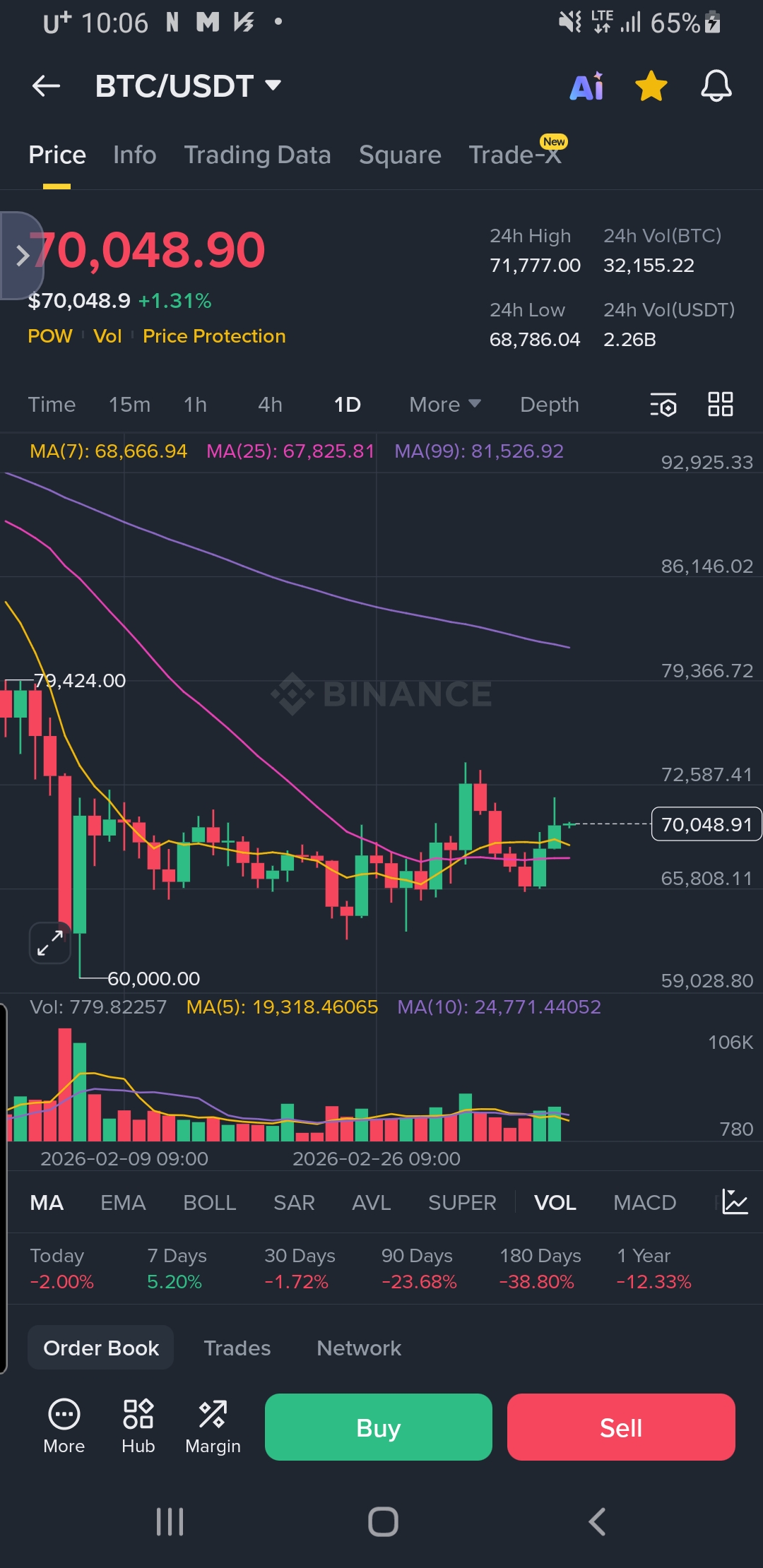Switch to the Info tab
The height and width of the screenshot is (1568, 763).
134,155
